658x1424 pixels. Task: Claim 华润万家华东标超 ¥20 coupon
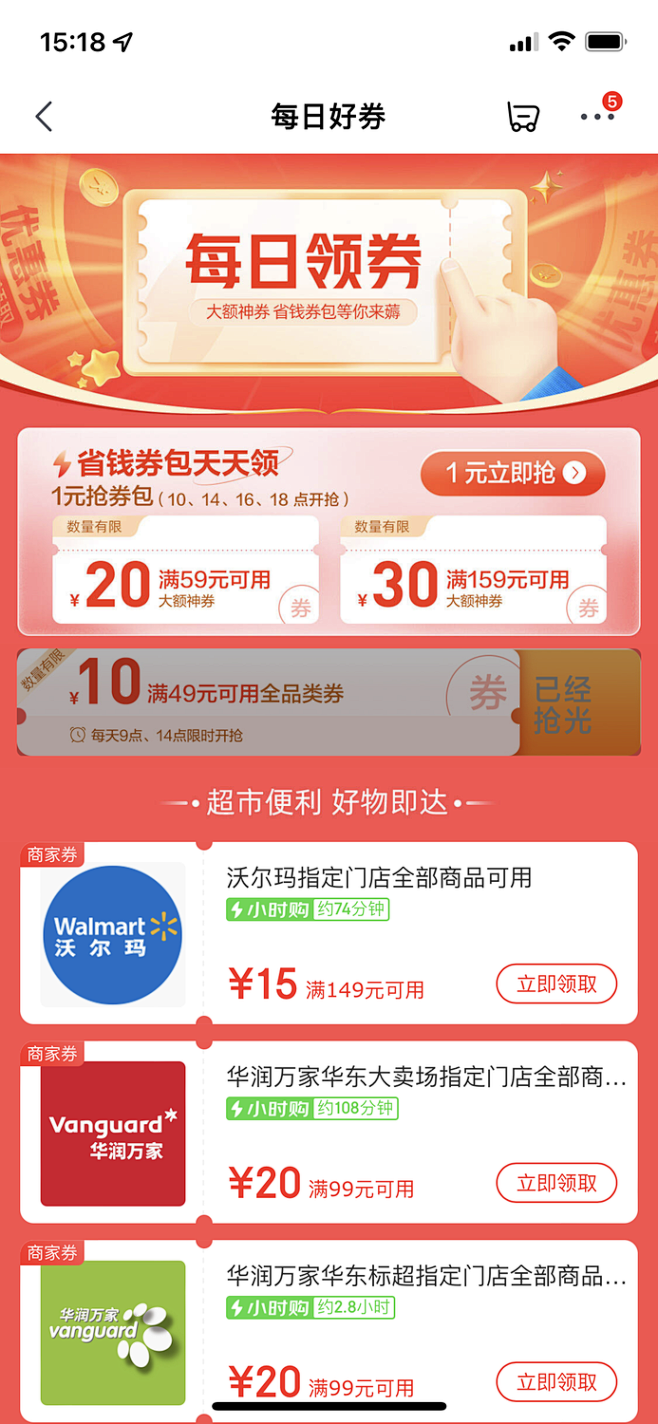[556, 1382]
